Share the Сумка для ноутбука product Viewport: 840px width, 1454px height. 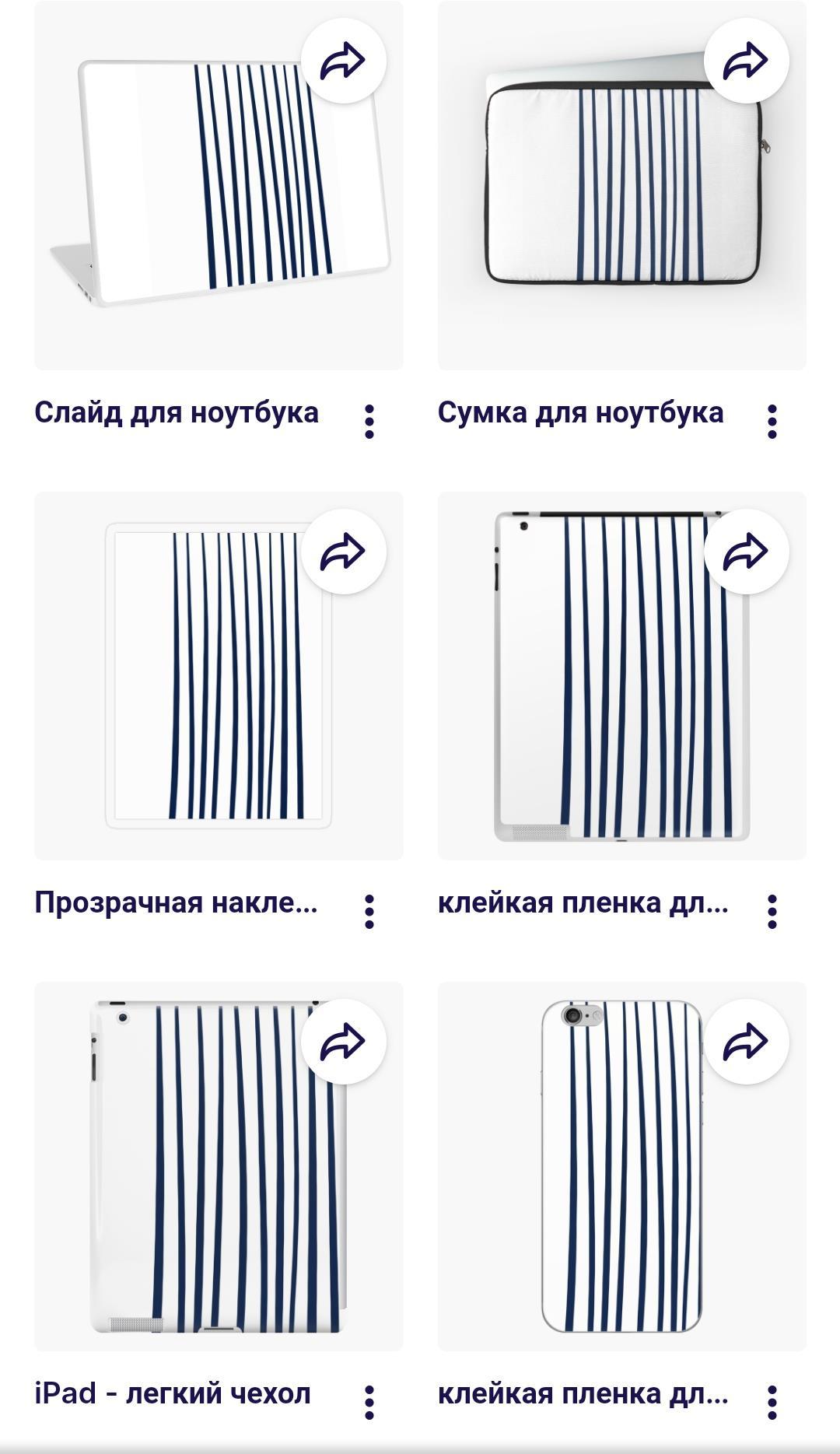click(746, 61)
